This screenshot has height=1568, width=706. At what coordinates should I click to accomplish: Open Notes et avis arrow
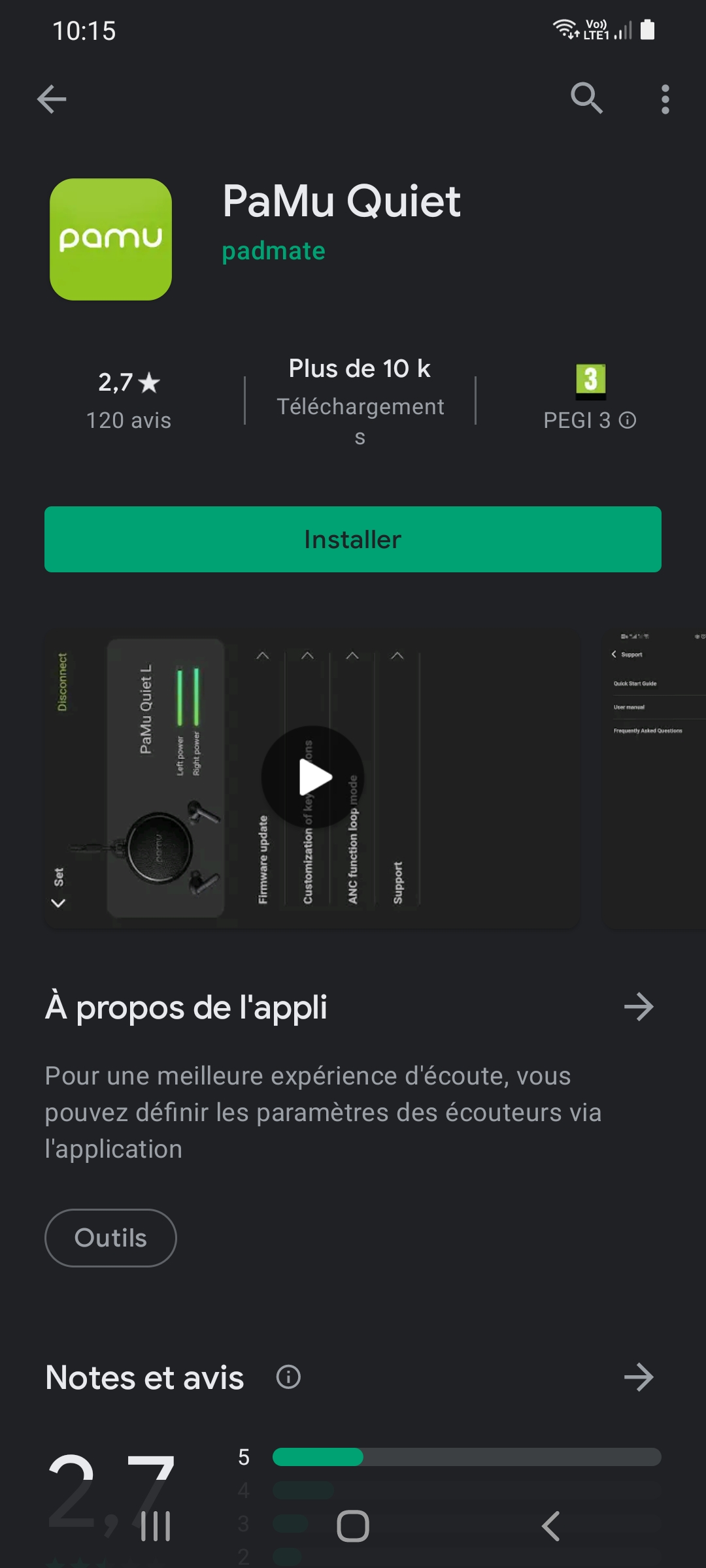click(x=639, y=1377)
